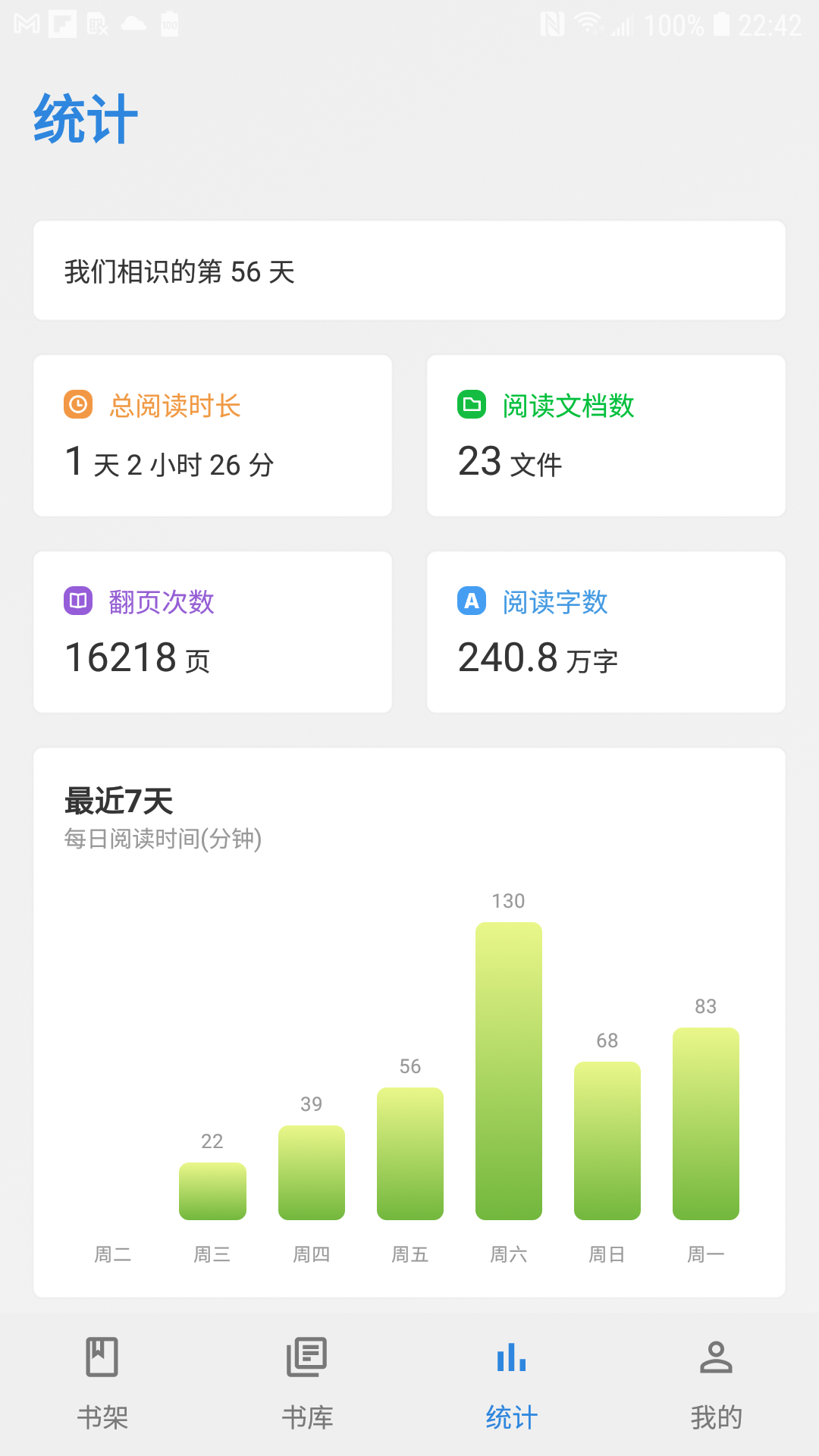Open 我的 via the person icon
Viewport: 819px width, 1456px height.
tap(715, 1360)
